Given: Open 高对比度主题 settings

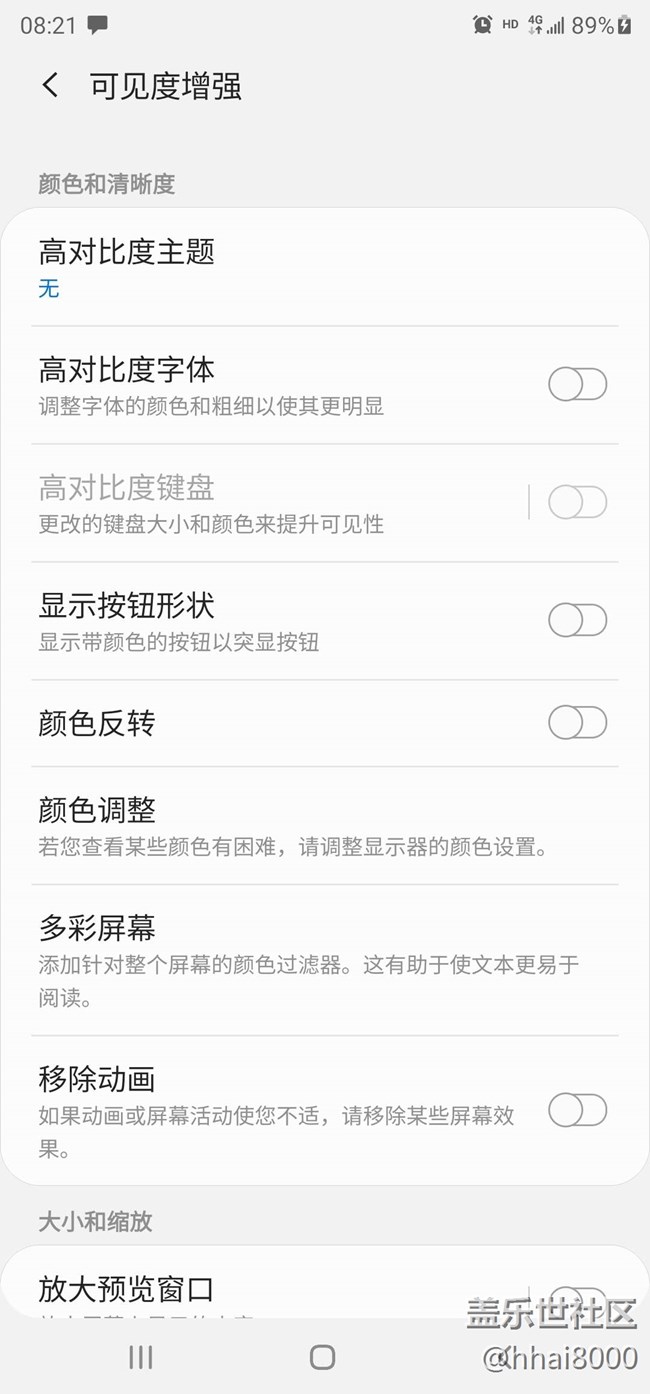Looking at the screenshot, I should (325, 268).
